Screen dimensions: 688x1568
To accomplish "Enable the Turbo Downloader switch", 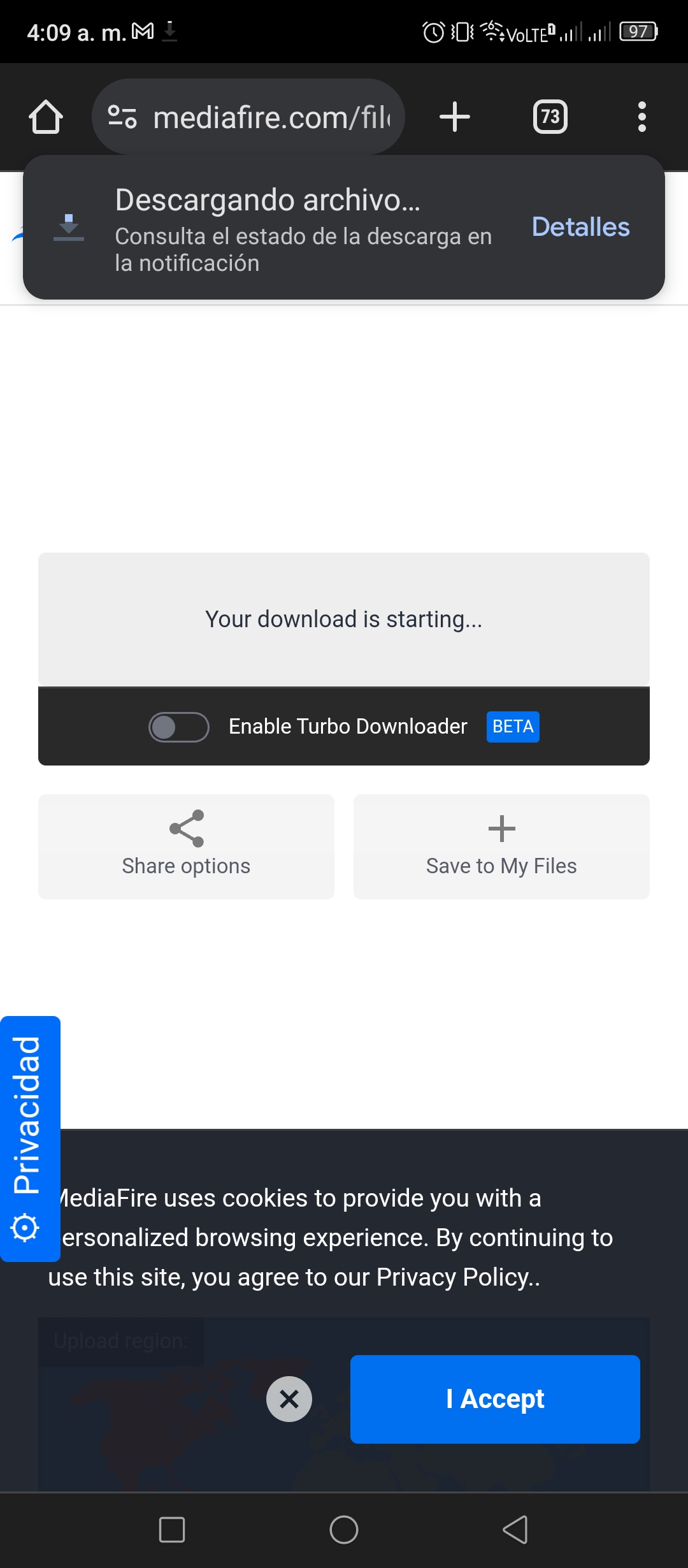I will 179,727.
